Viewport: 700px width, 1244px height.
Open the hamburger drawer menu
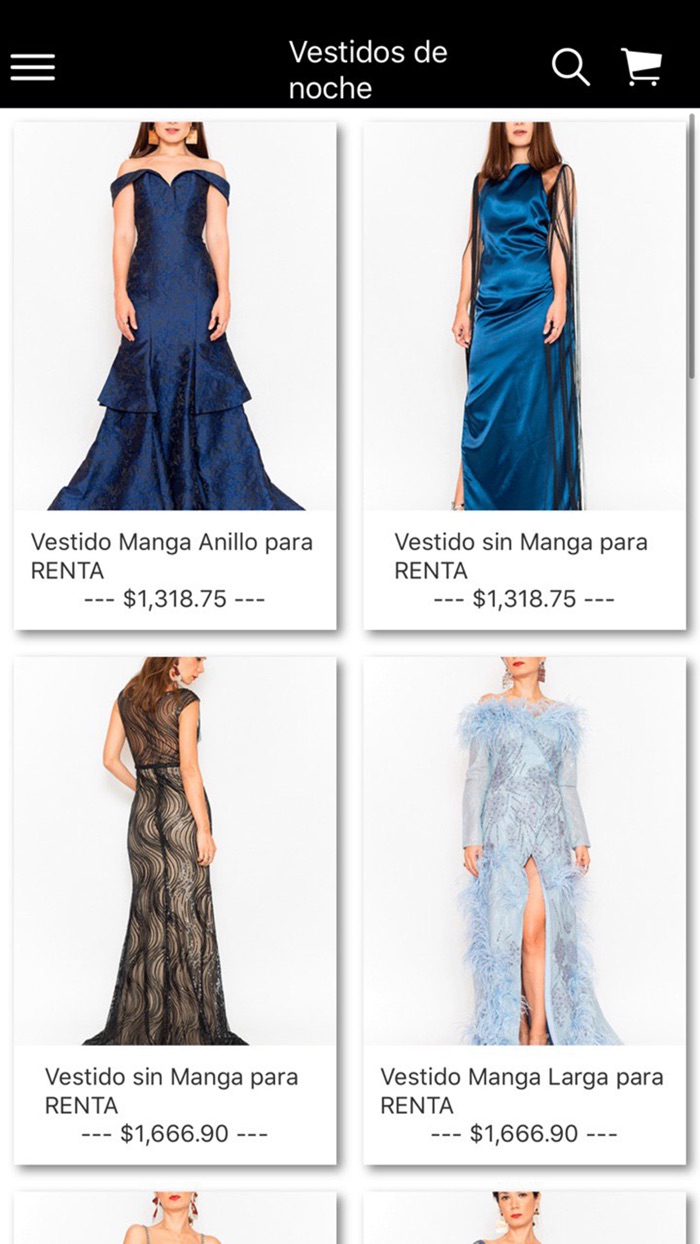(33, 67)
